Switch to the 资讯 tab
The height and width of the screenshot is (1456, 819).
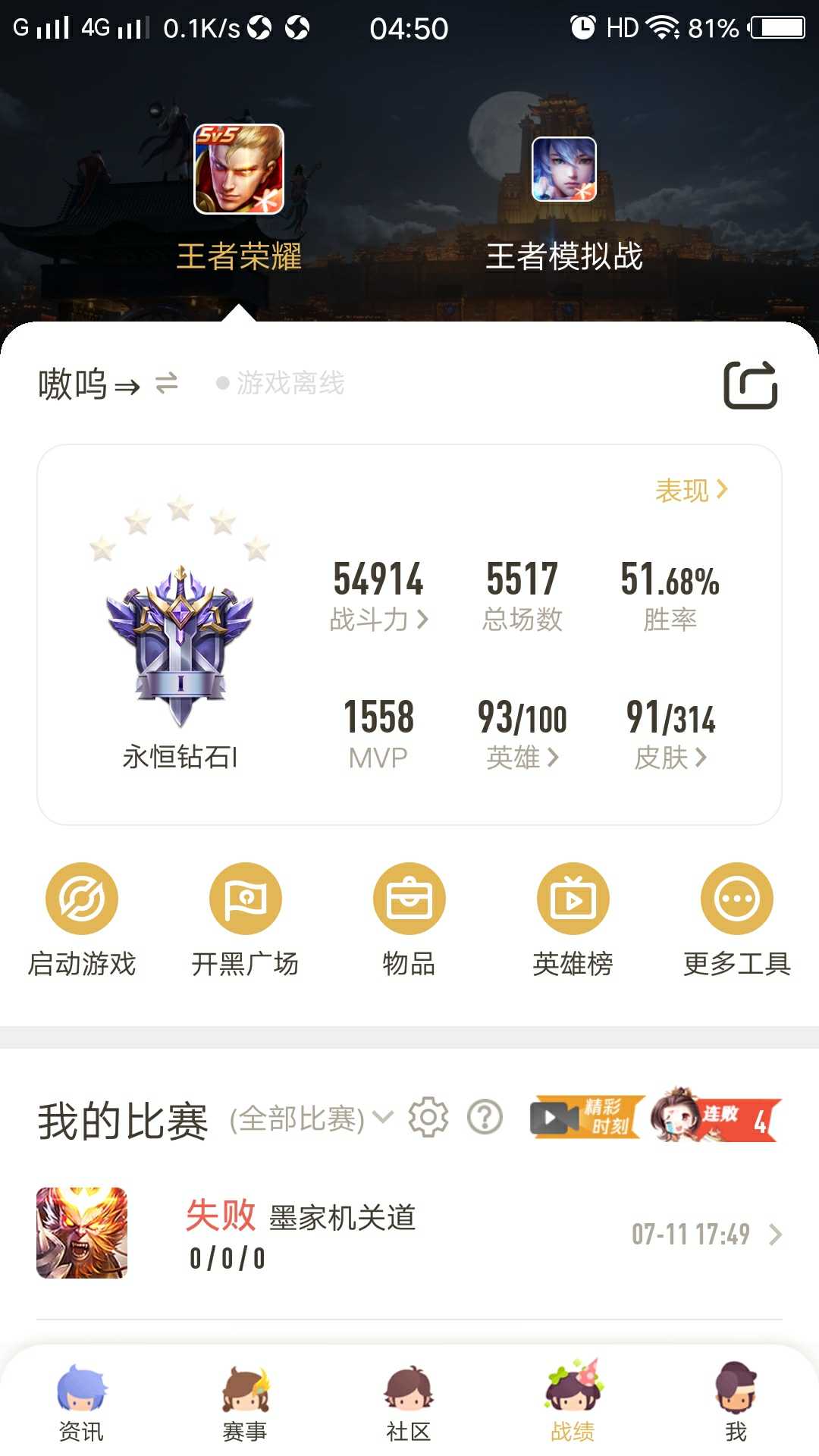click(81, 1405)
